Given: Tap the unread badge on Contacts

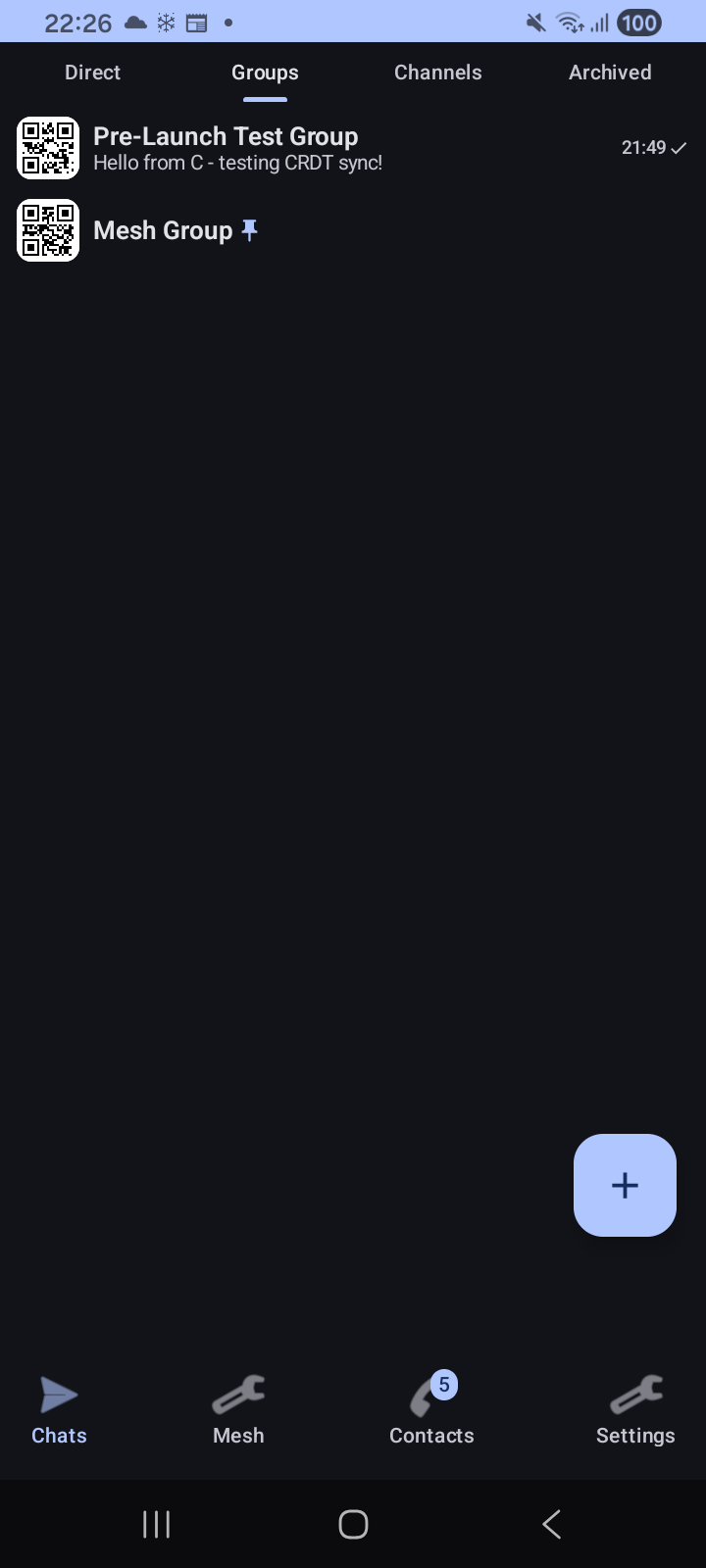Looking at the screenshot, I should [x=443, y=1384].
